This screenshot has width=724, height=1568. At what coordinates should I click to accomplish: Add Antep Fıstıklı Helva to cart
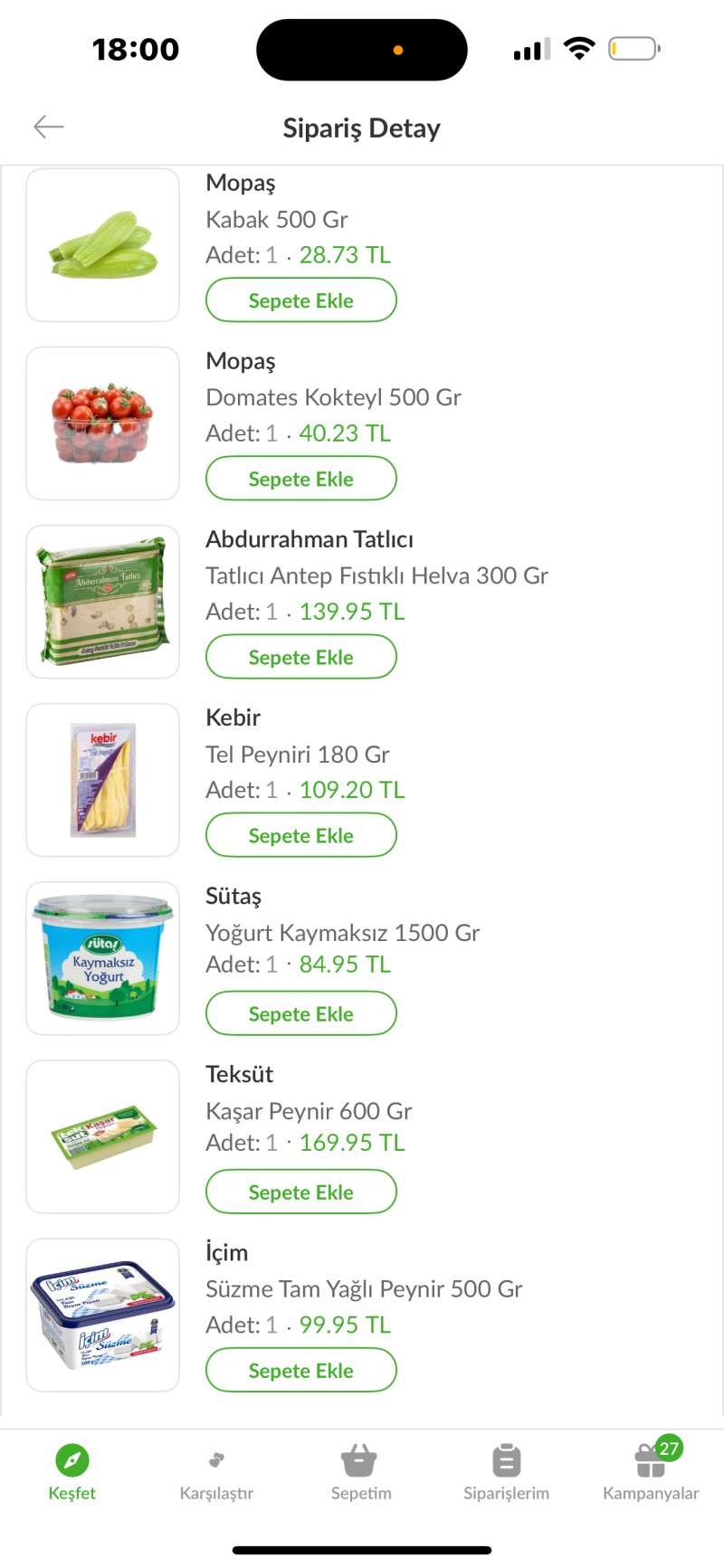[x=300, y=657]
